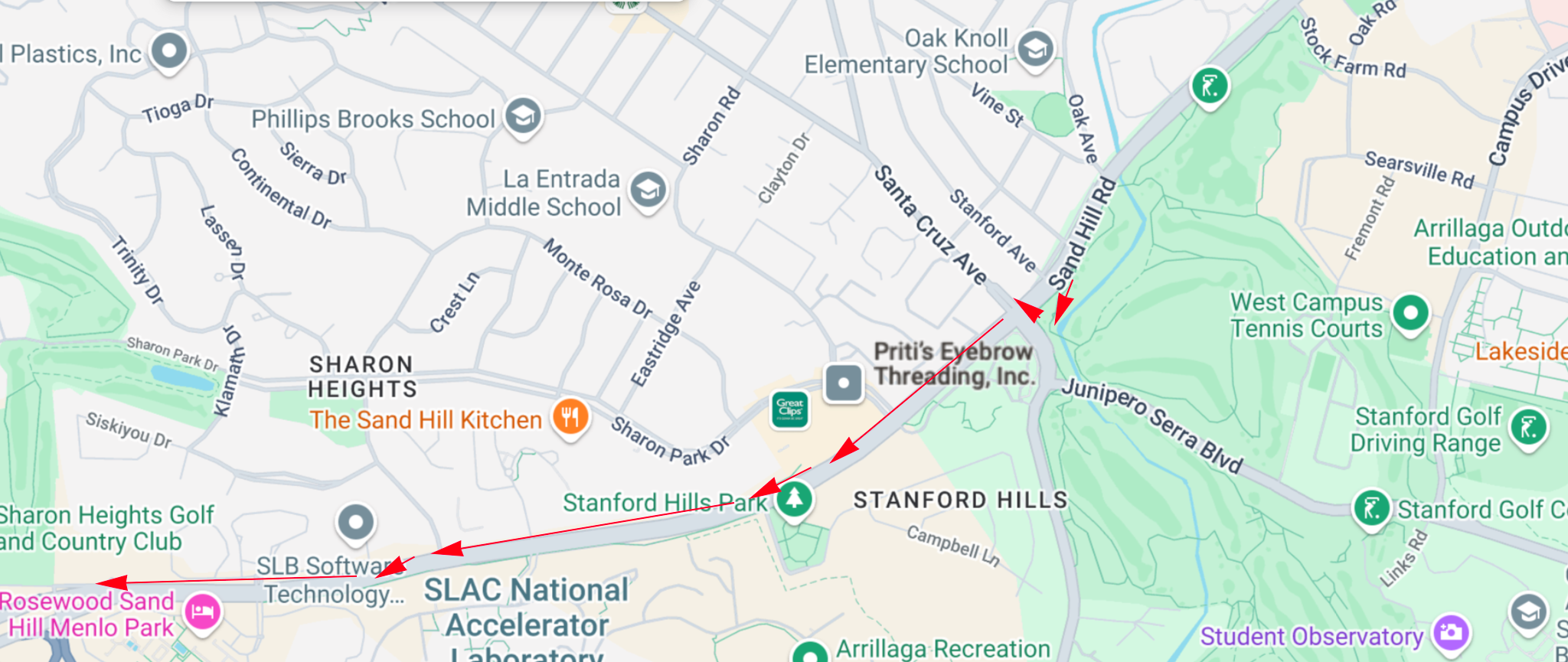Select La Entrada Middle School marker
The height and width of the screenshot is (662, 1568).
(648, 189)
